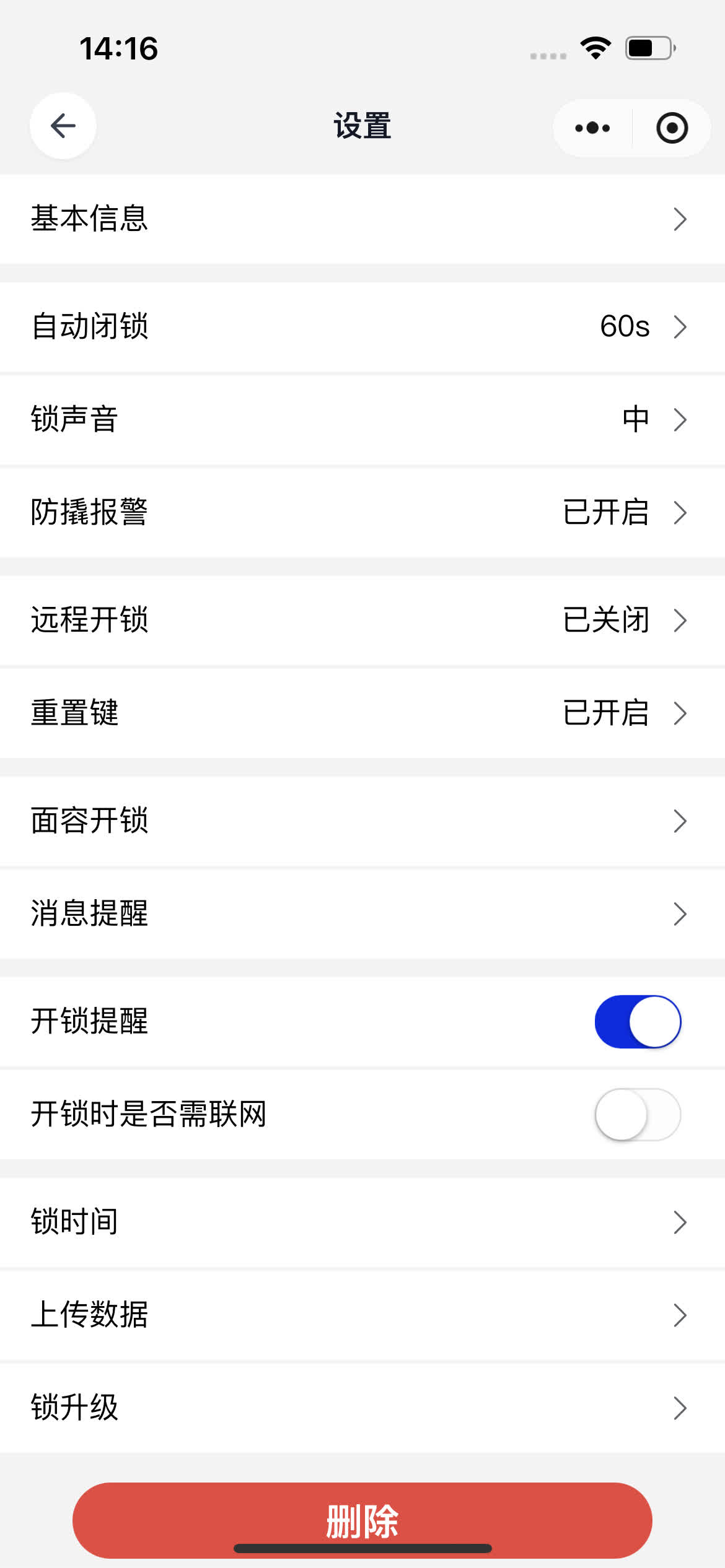Open 远程开锁 currently 已关闭
The height and width of the screenshot is (1568, 725).
tap(362, 621)
